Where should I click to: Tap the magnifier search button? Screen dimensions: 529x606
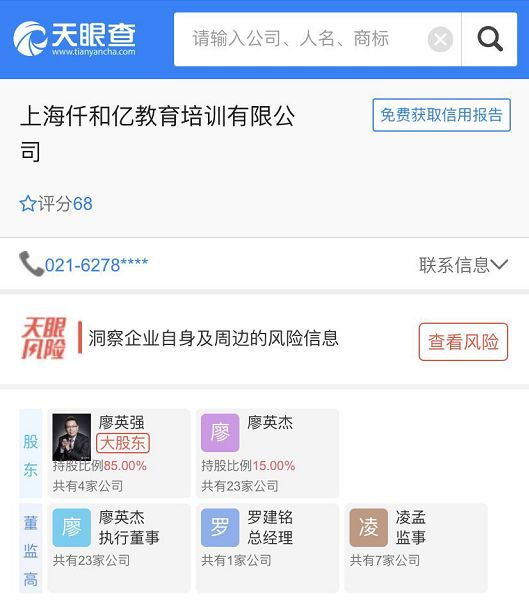point(490,39)
